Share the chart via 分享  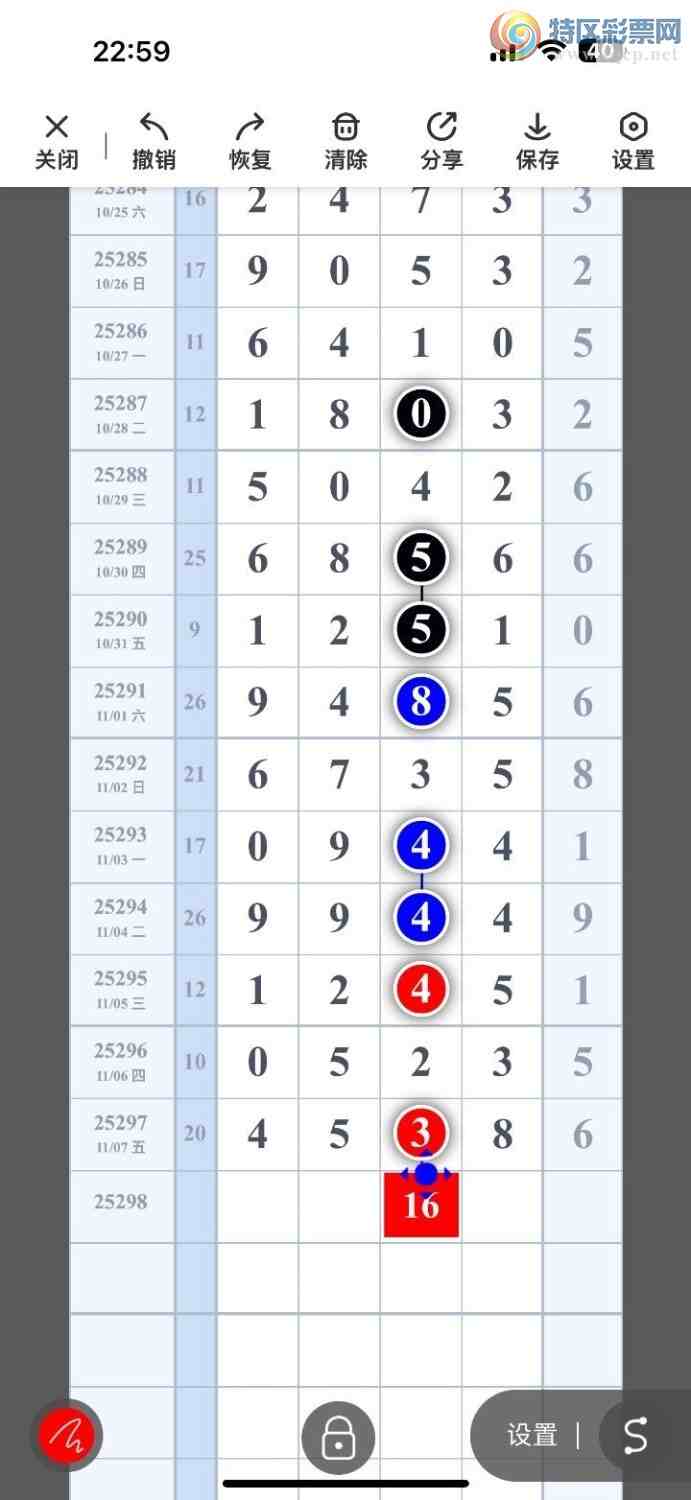click(441, 141)
